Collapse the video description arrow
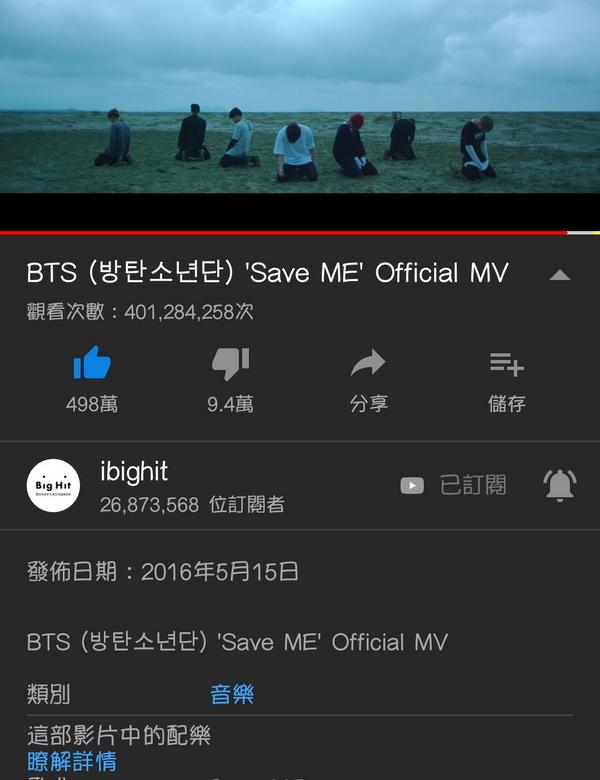The image size is (600, 780). click(560, 275)
